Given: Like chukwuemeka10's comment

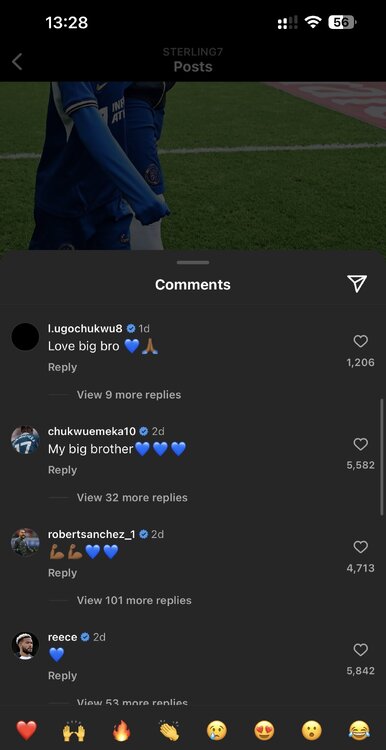Looking at the screenshot, I should tap(360, 444).
